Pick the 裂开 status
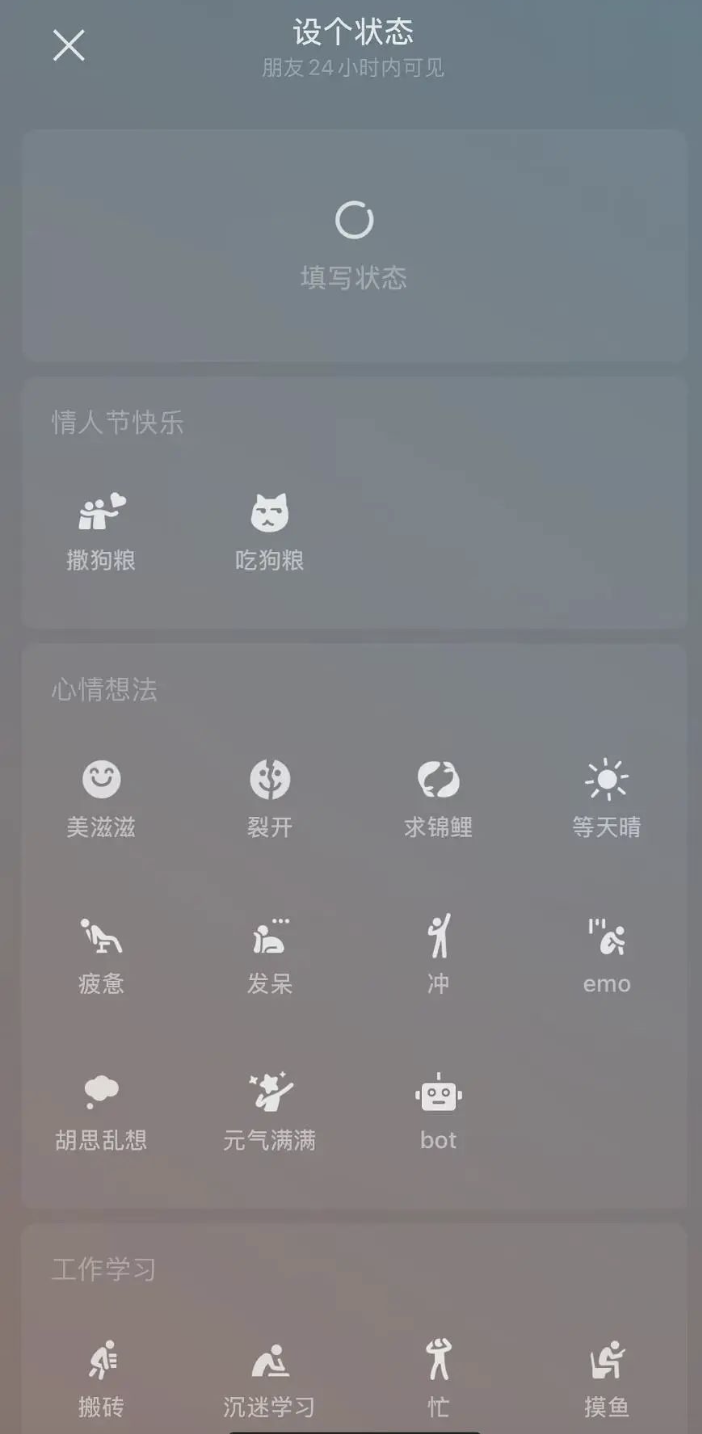Viewport: 702px width, 1434px height. tap(269, 798)
